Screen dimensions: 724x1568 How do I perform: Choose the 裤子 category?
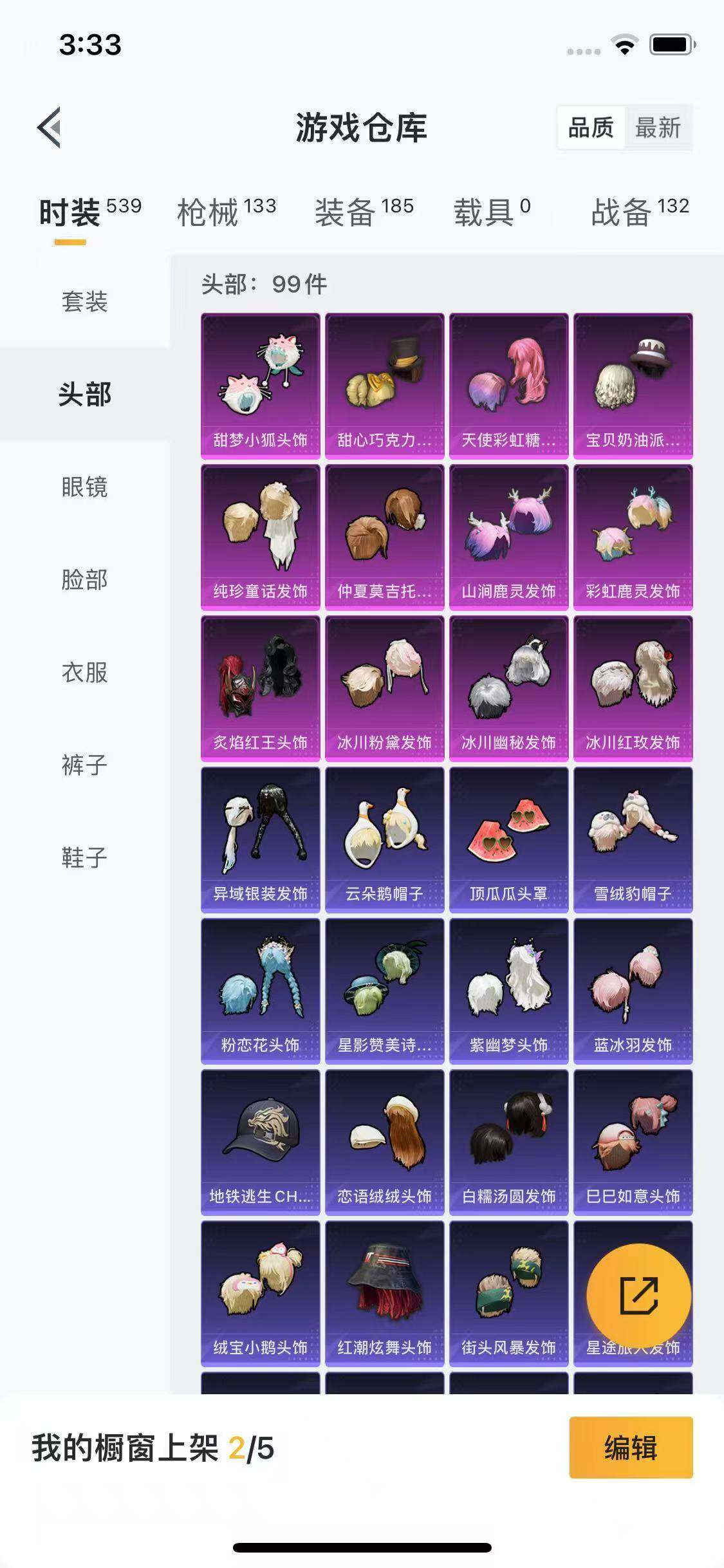[x=84, y=765]
